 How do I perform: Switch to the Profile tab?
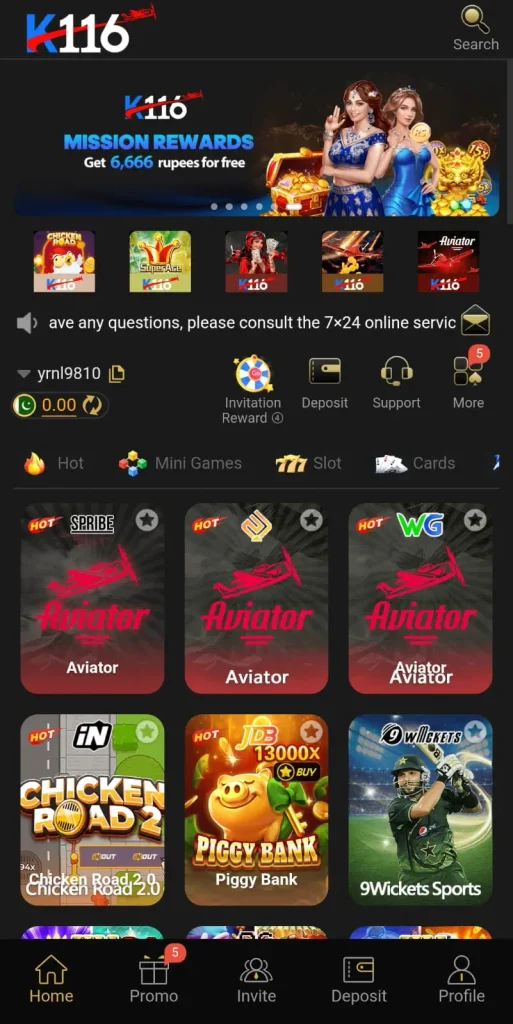pyautogui.click(x=461, y=980)
